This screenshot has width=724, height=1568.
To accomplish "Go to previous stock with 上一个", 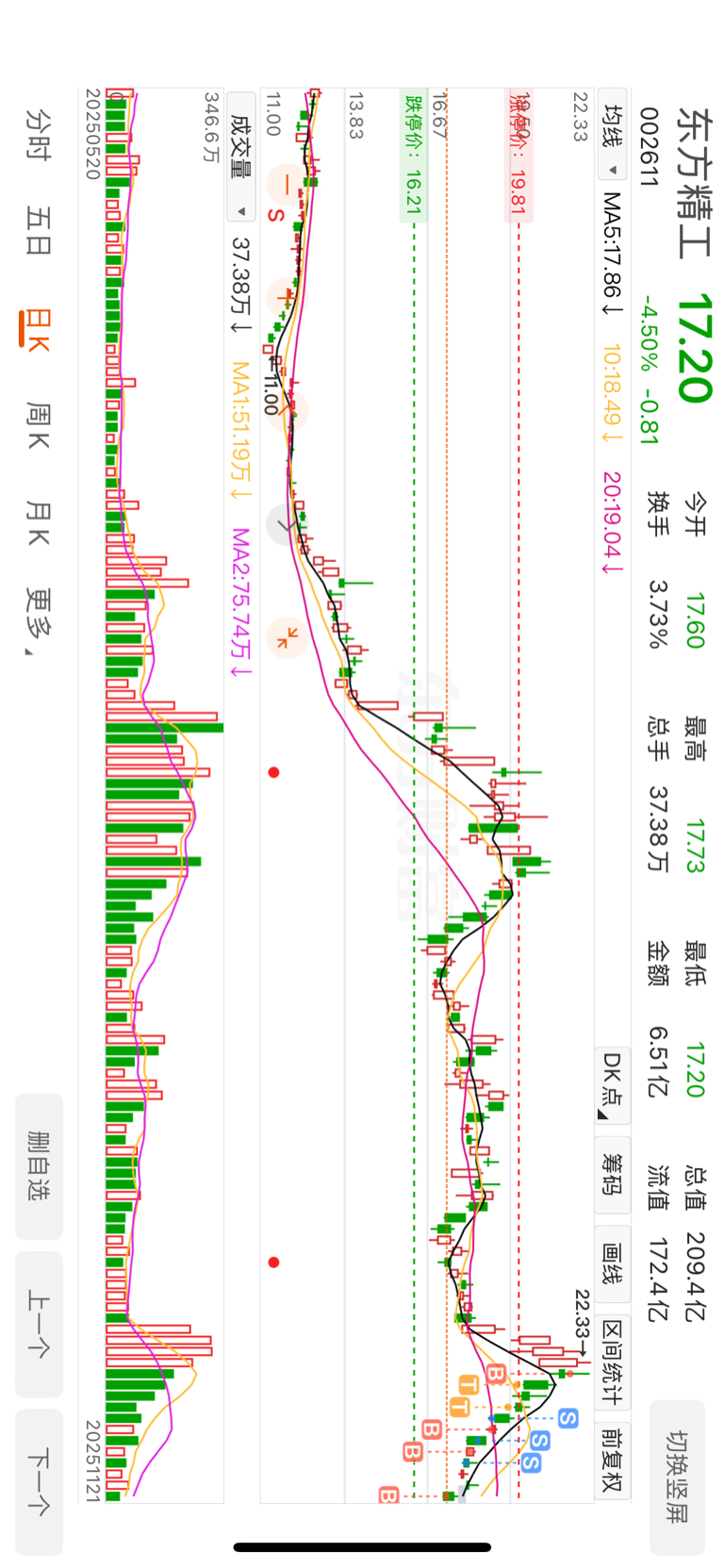I will [39, 1324].
